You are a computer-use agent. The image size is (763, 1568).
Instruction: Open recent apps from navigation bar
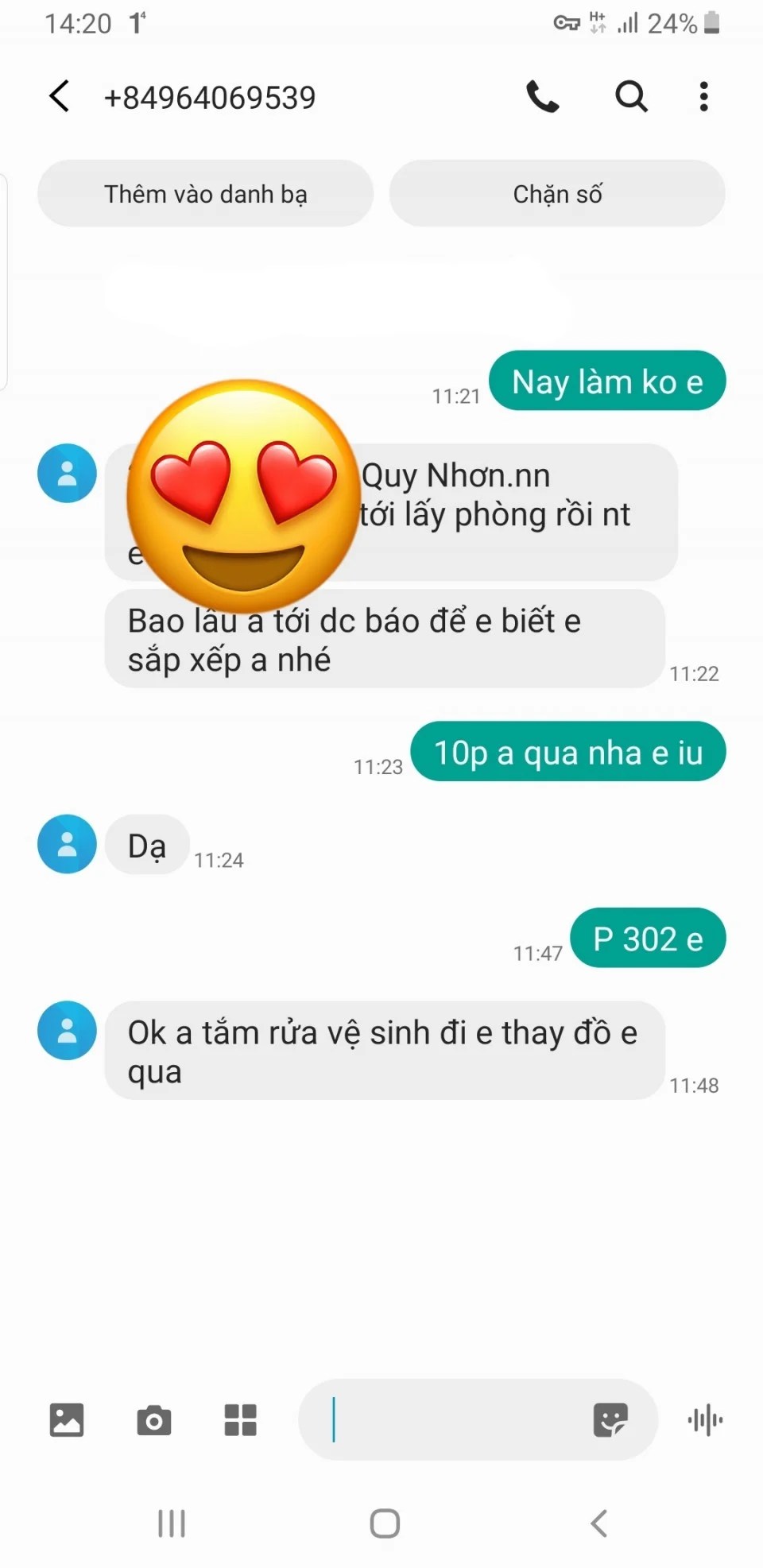click(x=172, y=1523)
